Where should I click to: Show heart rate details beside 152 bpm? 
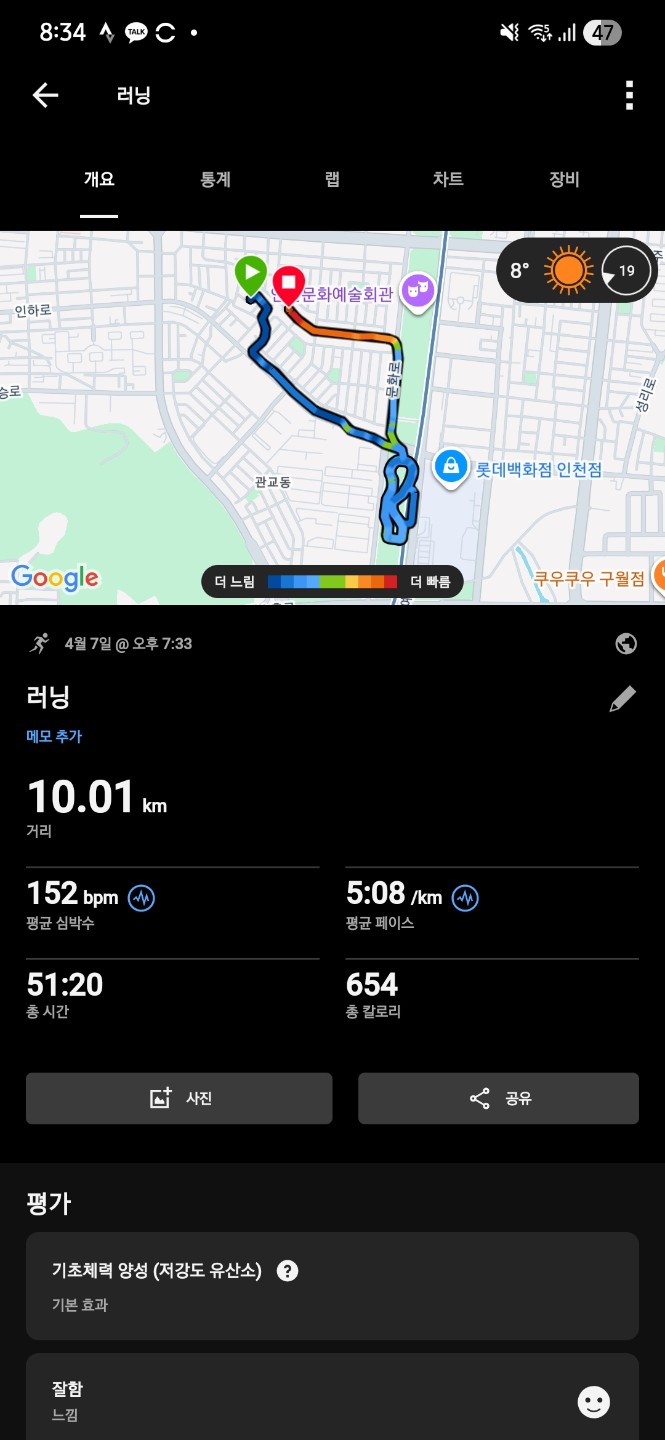coord(141,897)
